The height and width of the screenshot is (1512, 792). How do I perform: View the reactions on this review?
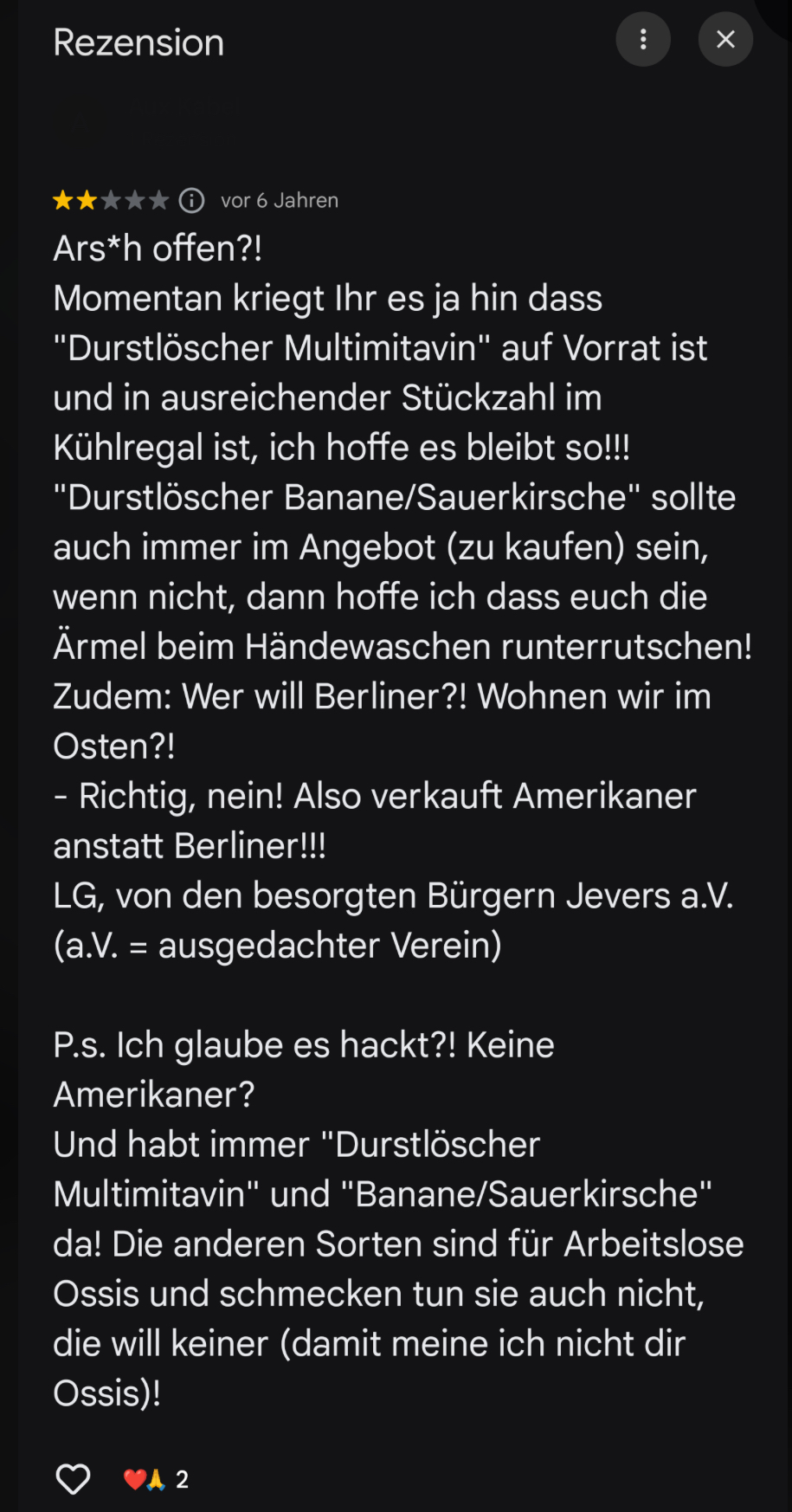[x=156, y=1479]
